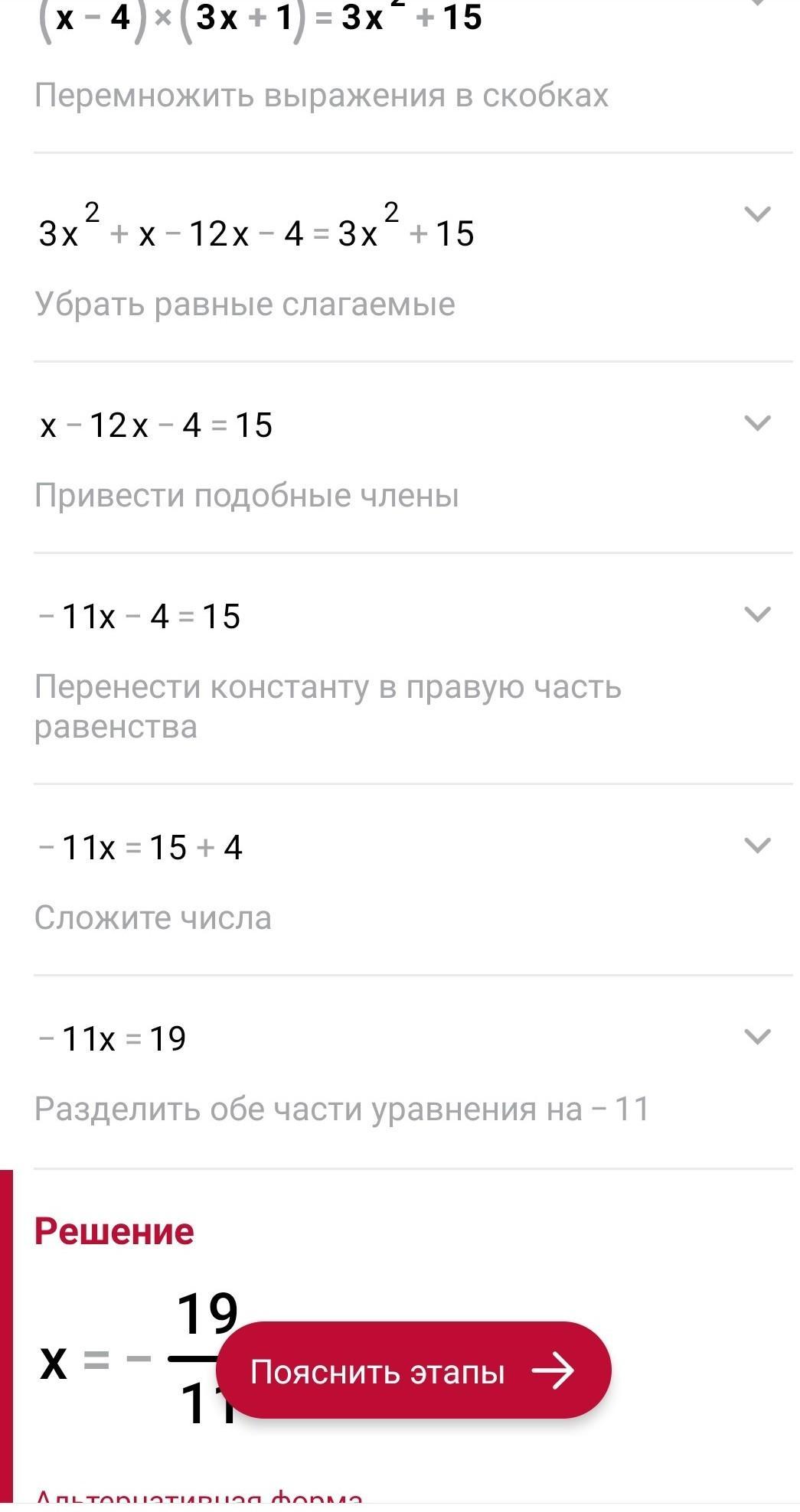Expand the step −11x − 4 = 15
800x1512 pixels.
tap(756, 614)
